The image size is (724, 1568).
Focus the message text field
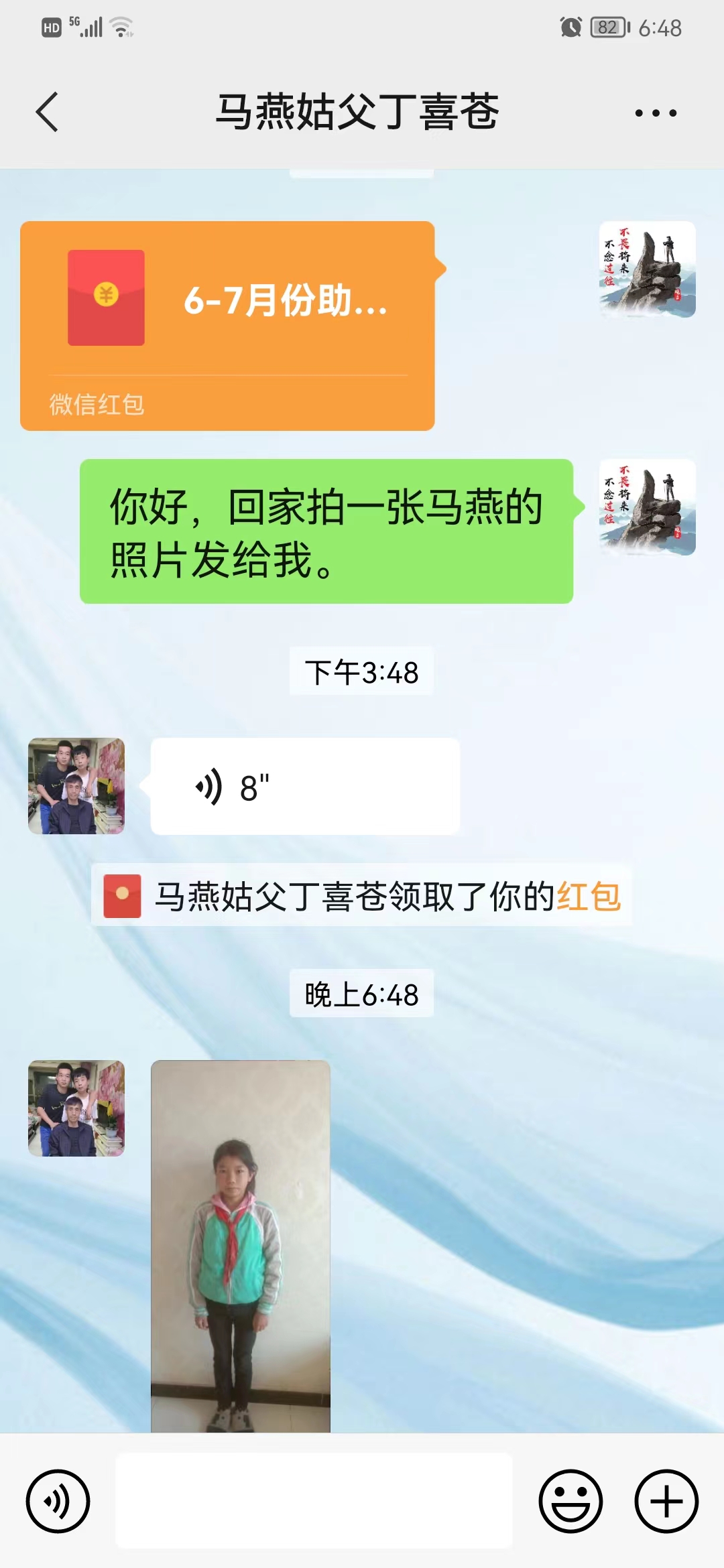click(x=314, y=1501)
